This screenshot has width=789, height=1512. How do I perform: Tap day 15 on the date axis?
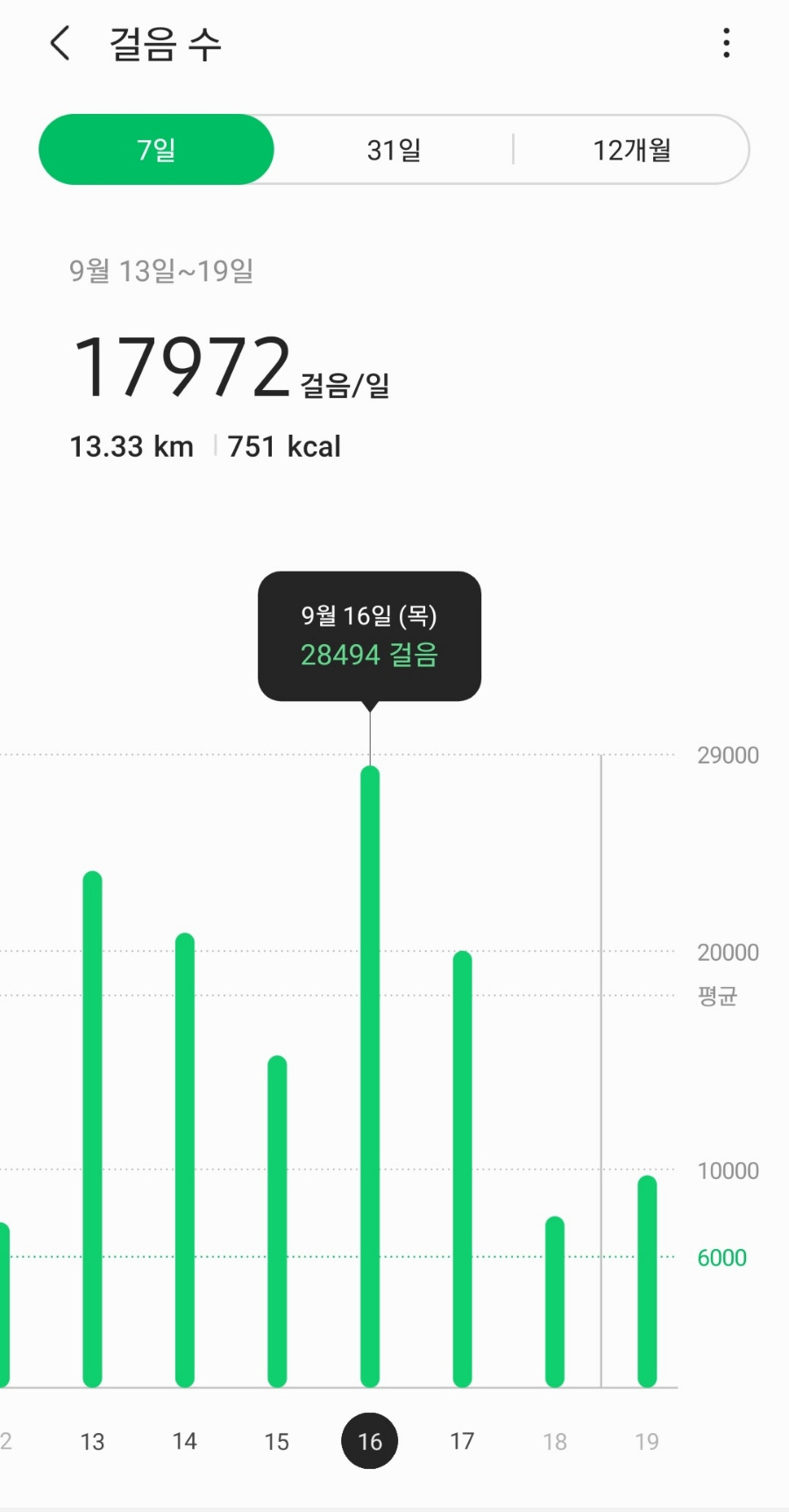click(277, 1441)
